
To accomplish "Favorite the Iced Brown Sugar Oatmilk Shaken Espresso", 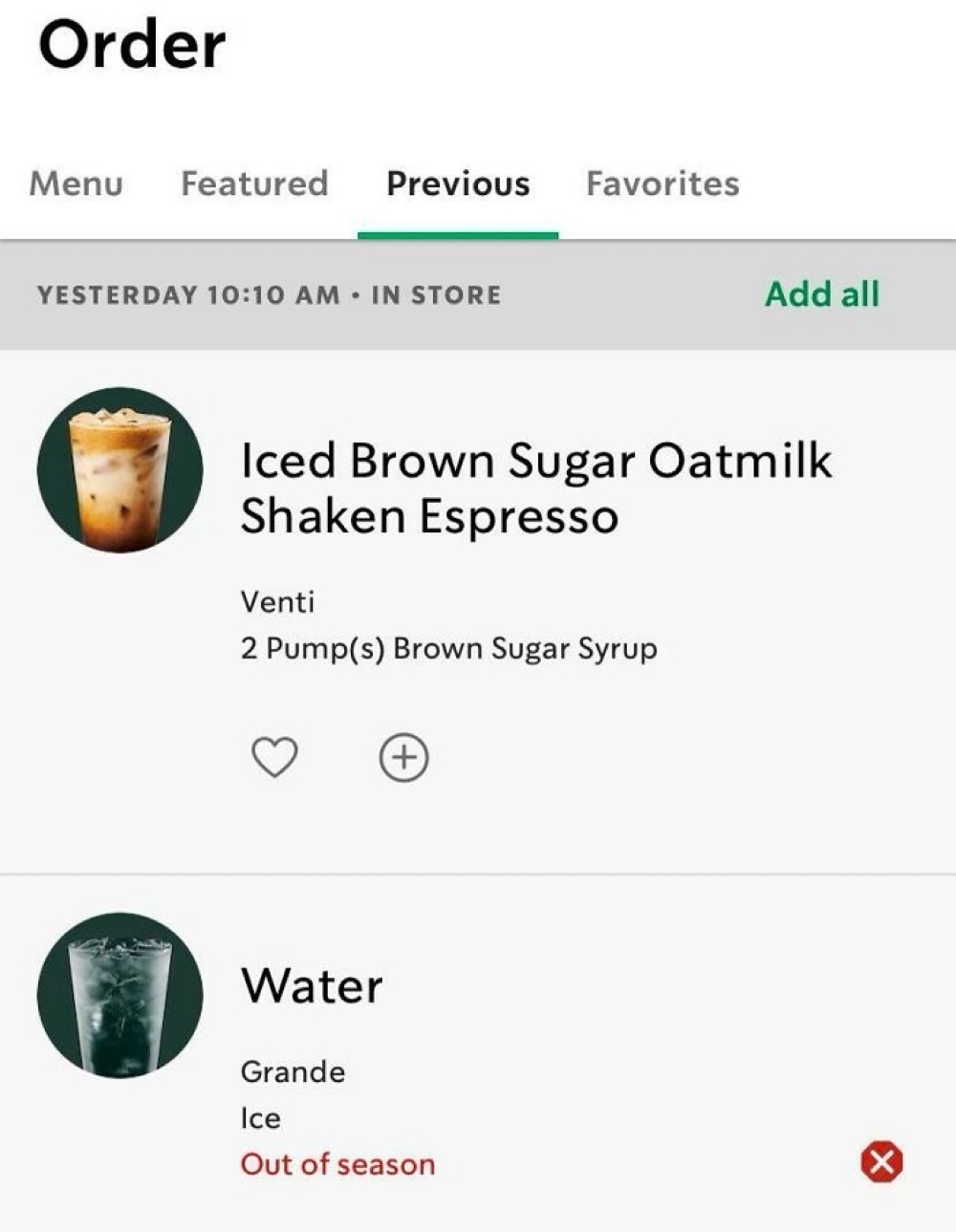I will point(274,758).
